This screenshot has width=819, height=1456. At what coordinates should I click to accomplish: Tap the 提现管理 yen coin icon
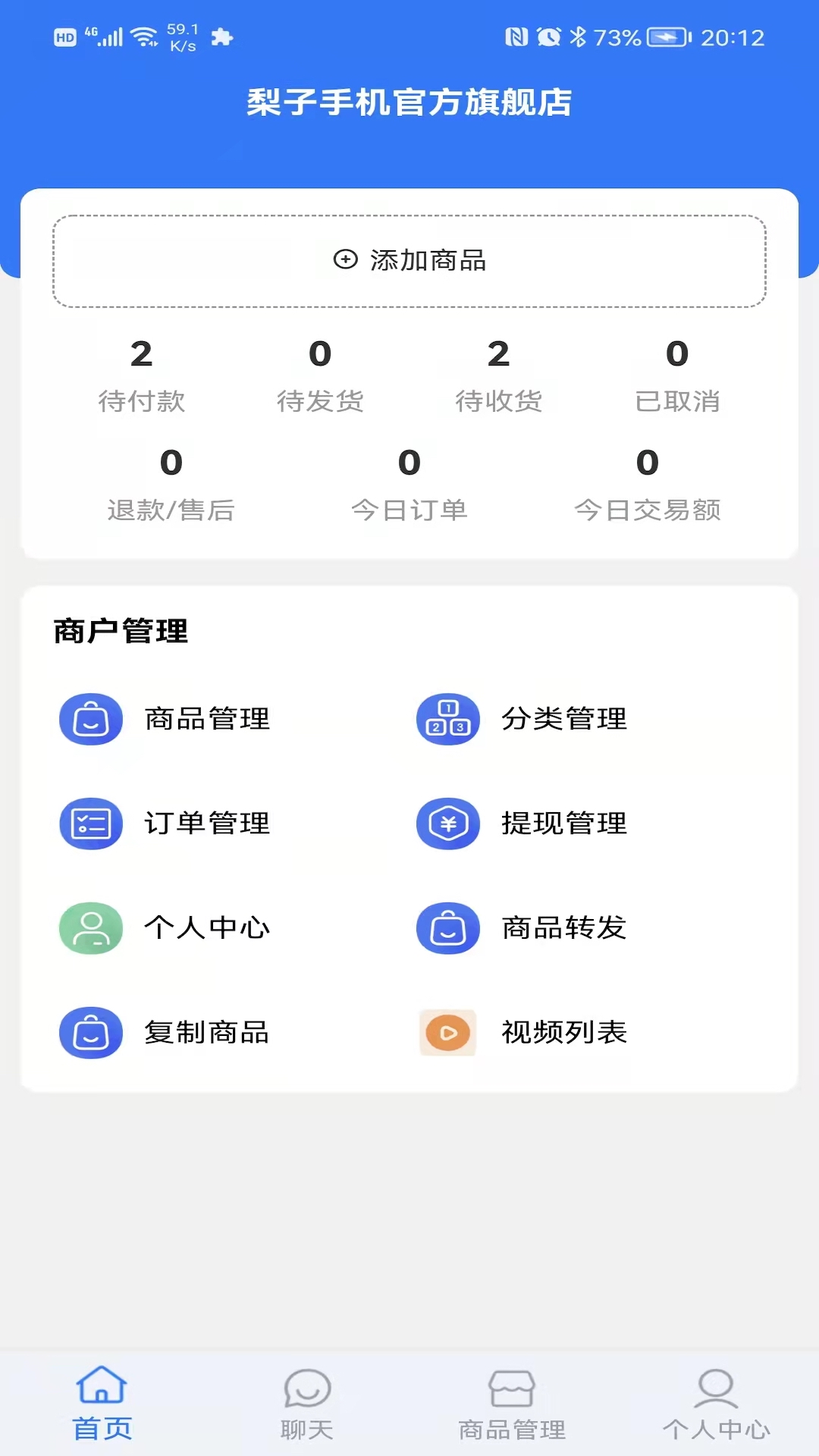[x=447, y=824]
